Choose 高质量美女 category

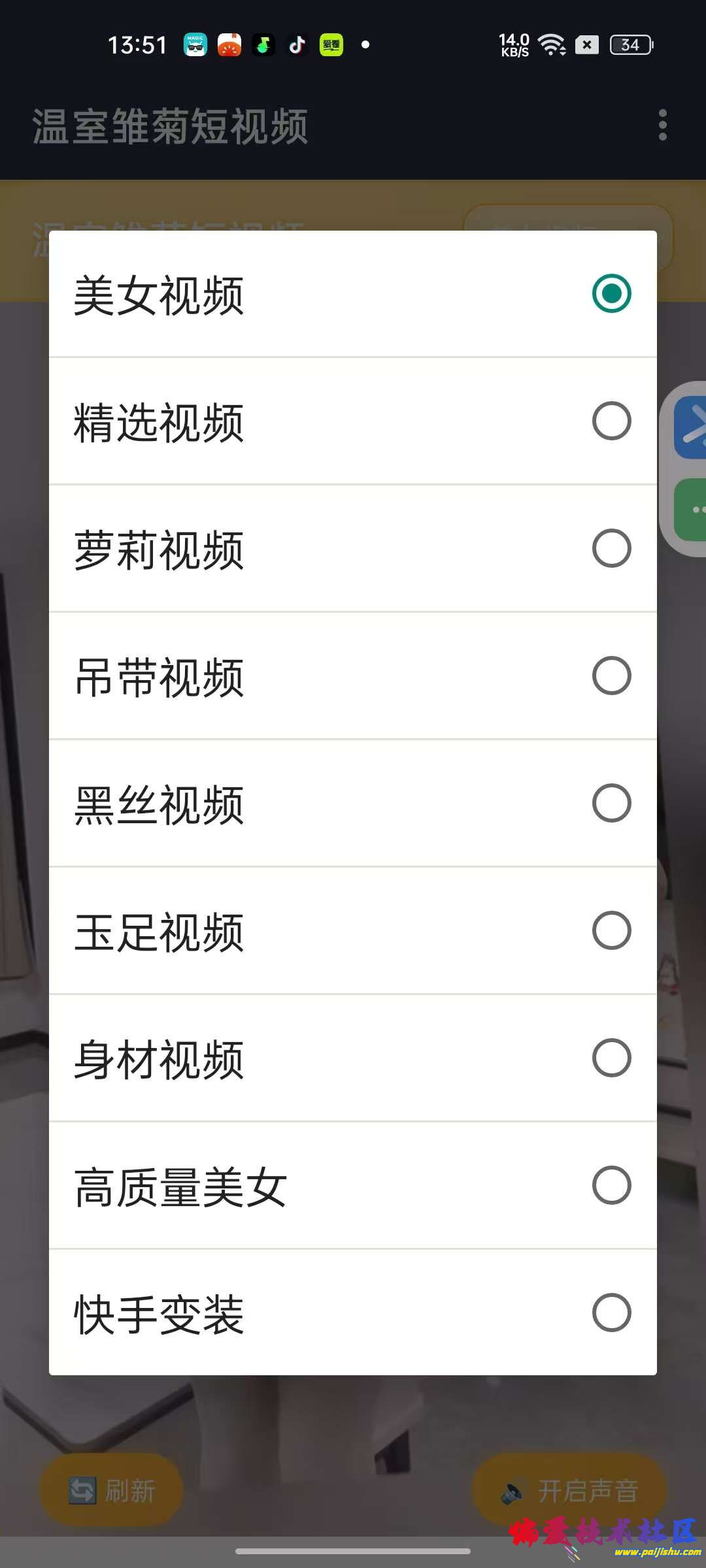tap(353, 1186)
